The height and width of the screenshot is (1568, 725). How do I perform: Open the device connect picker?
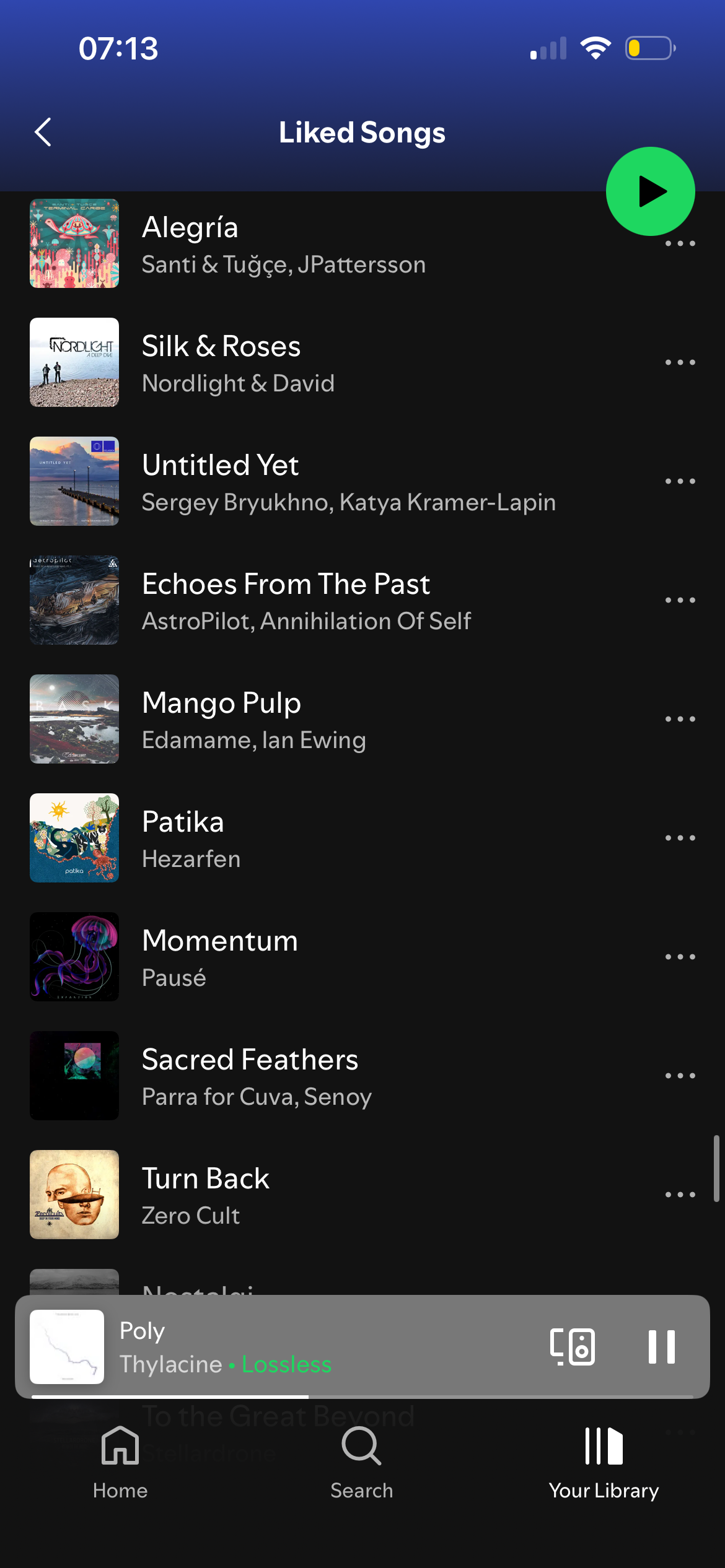(x=572, y=1346)
